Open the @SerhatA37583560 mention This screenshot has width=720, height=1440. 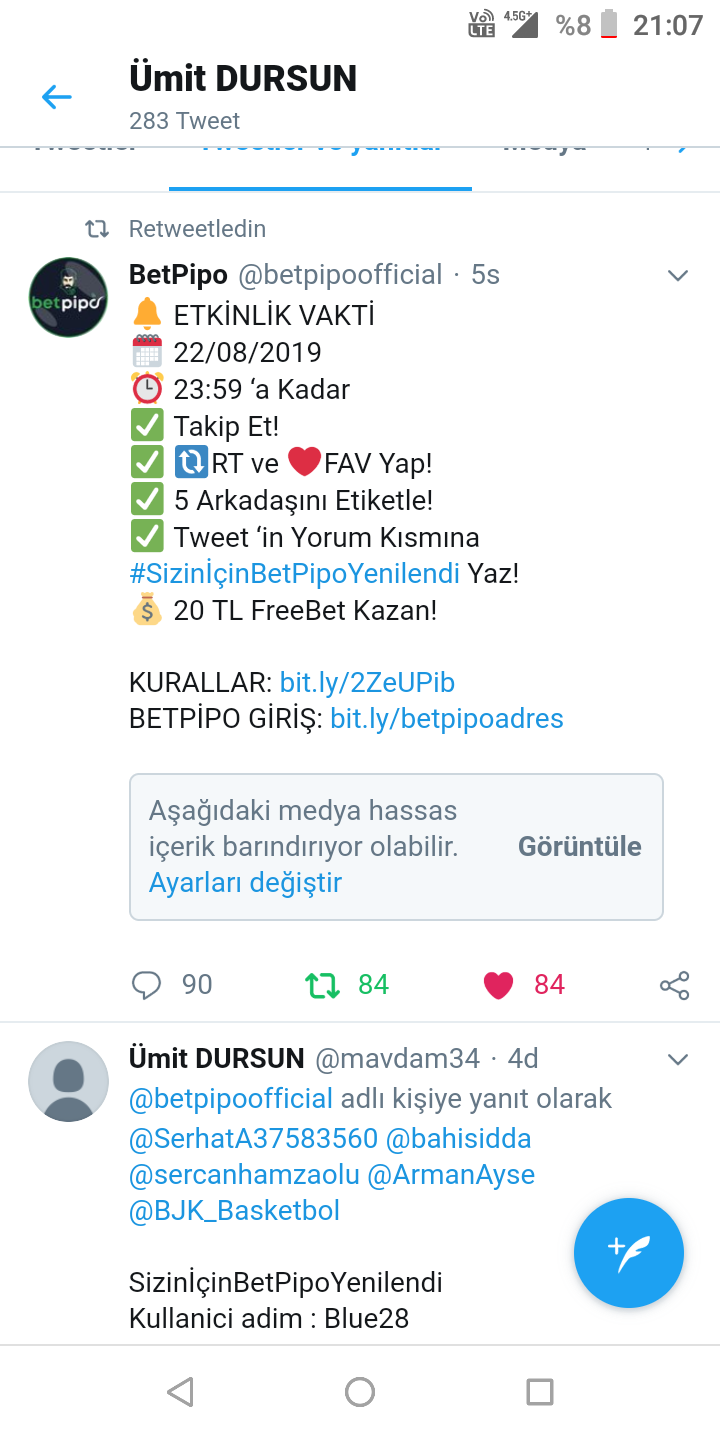(253, 1138)
